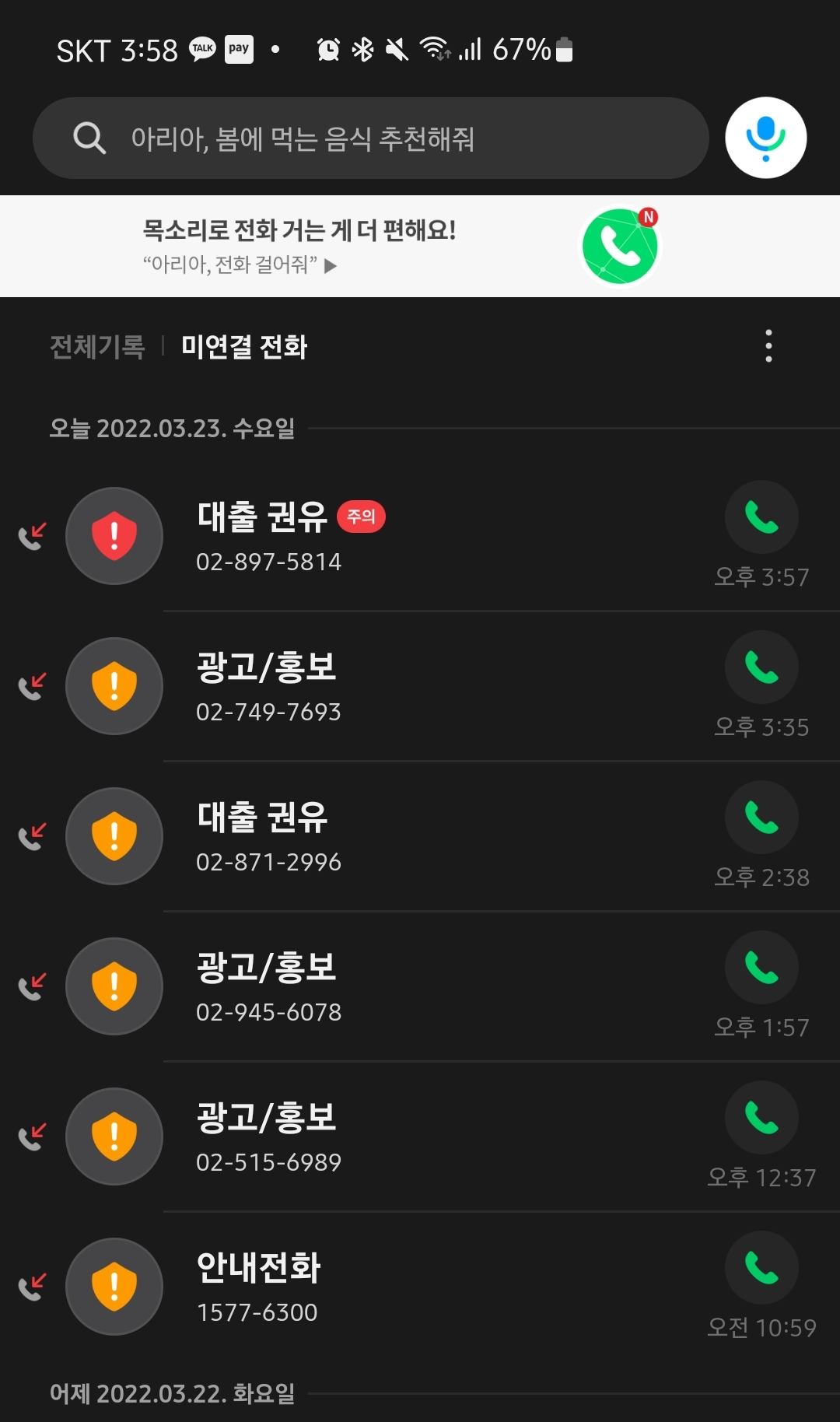
Task: Tap the Aria search field
Action: [x=370, y=138]
